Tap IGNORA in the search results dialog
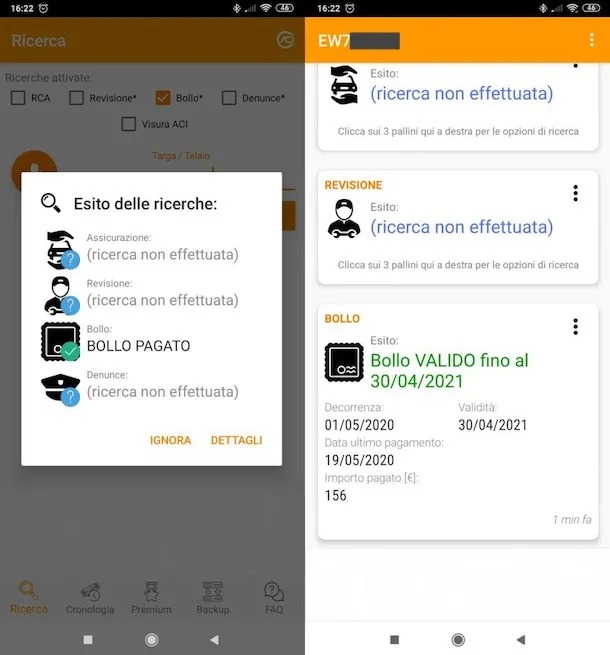 [x=170, y=440]
